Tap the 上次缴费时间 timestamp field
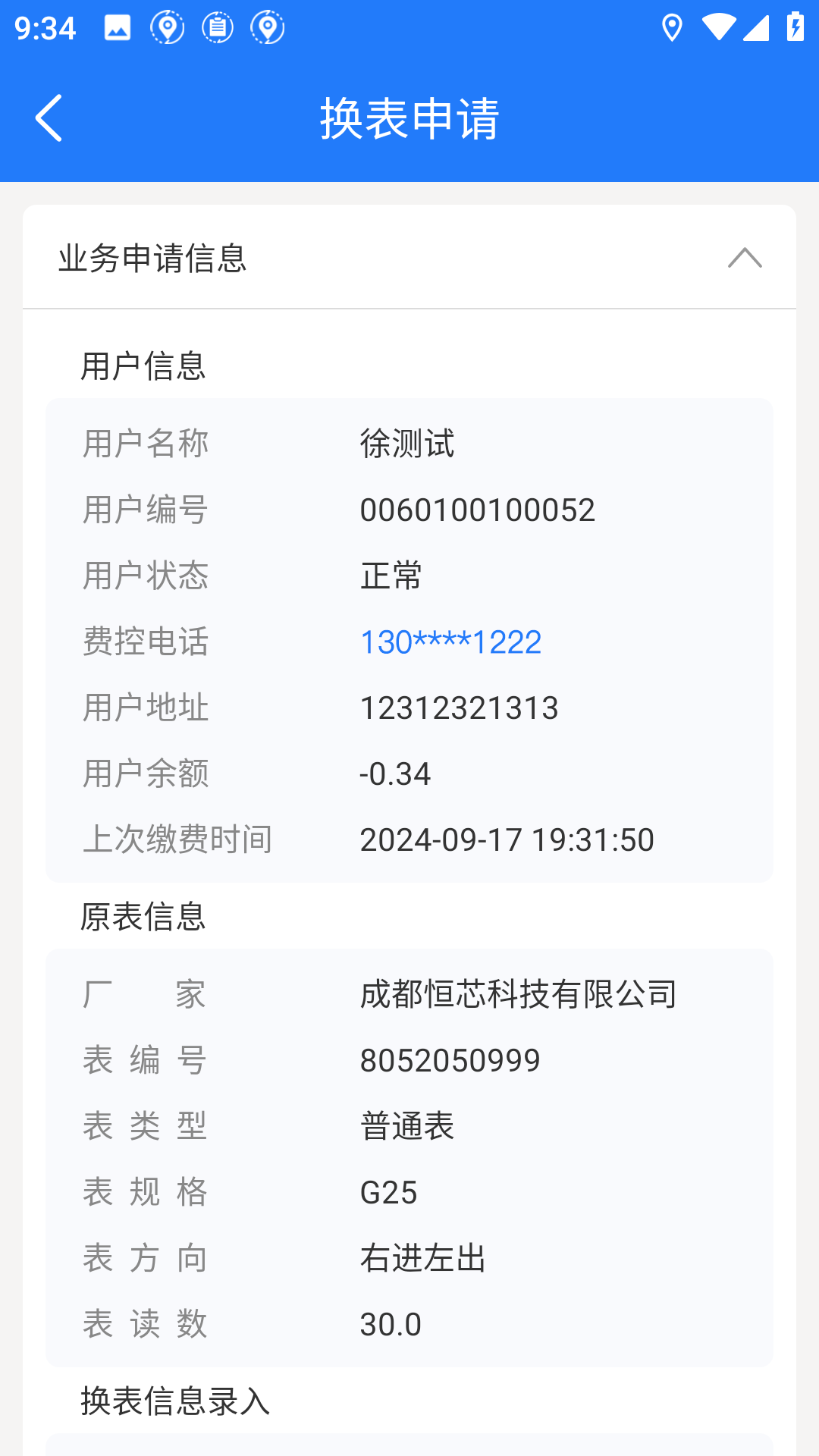Viewport: 819px width, 1456px height. [x=507, y=839]
